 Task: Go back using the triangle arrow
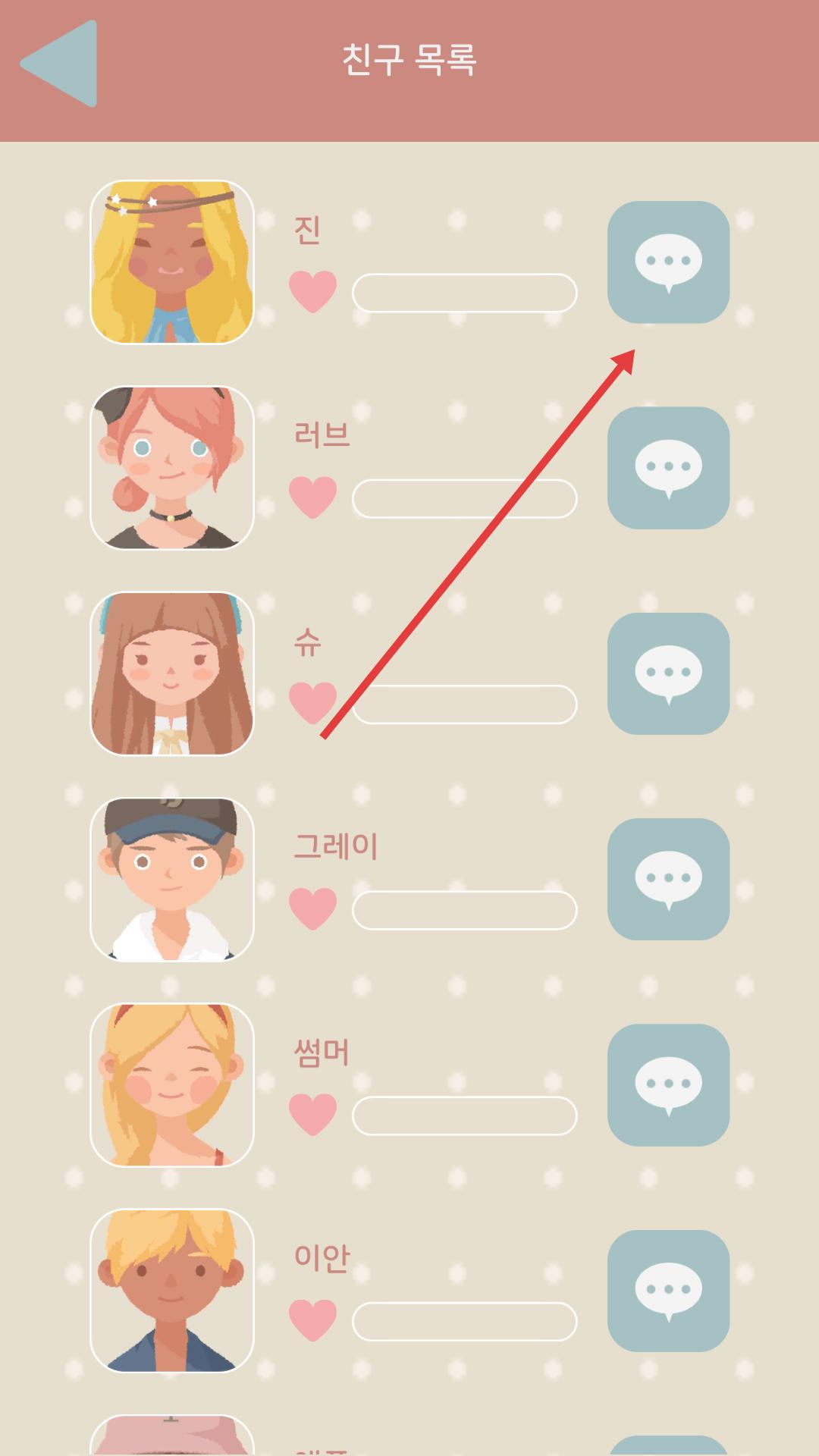tap(61, 64)
